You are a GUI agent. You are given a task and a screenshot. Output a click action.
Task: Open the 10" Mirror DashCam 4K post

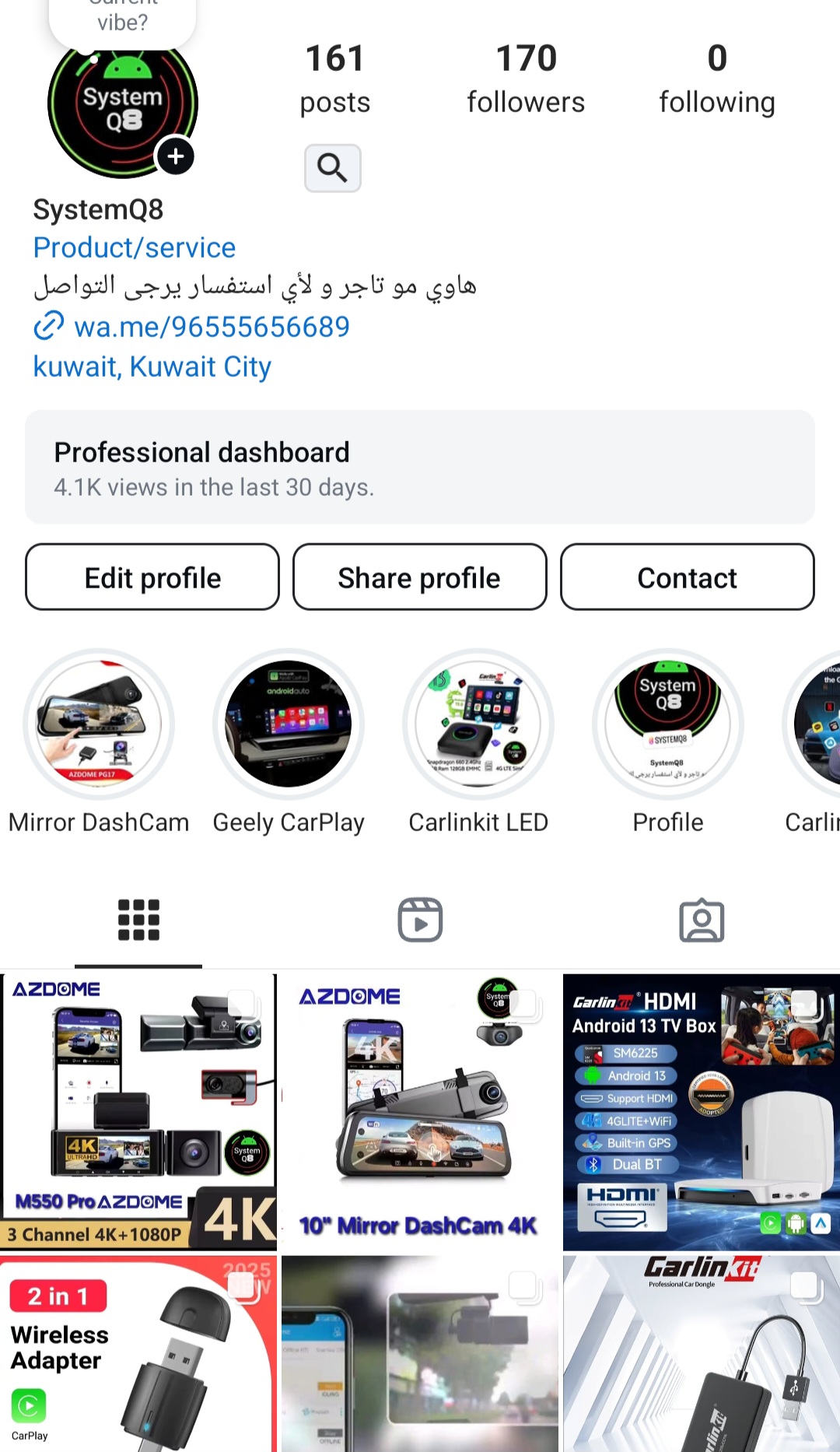(x=420, y=1112)
